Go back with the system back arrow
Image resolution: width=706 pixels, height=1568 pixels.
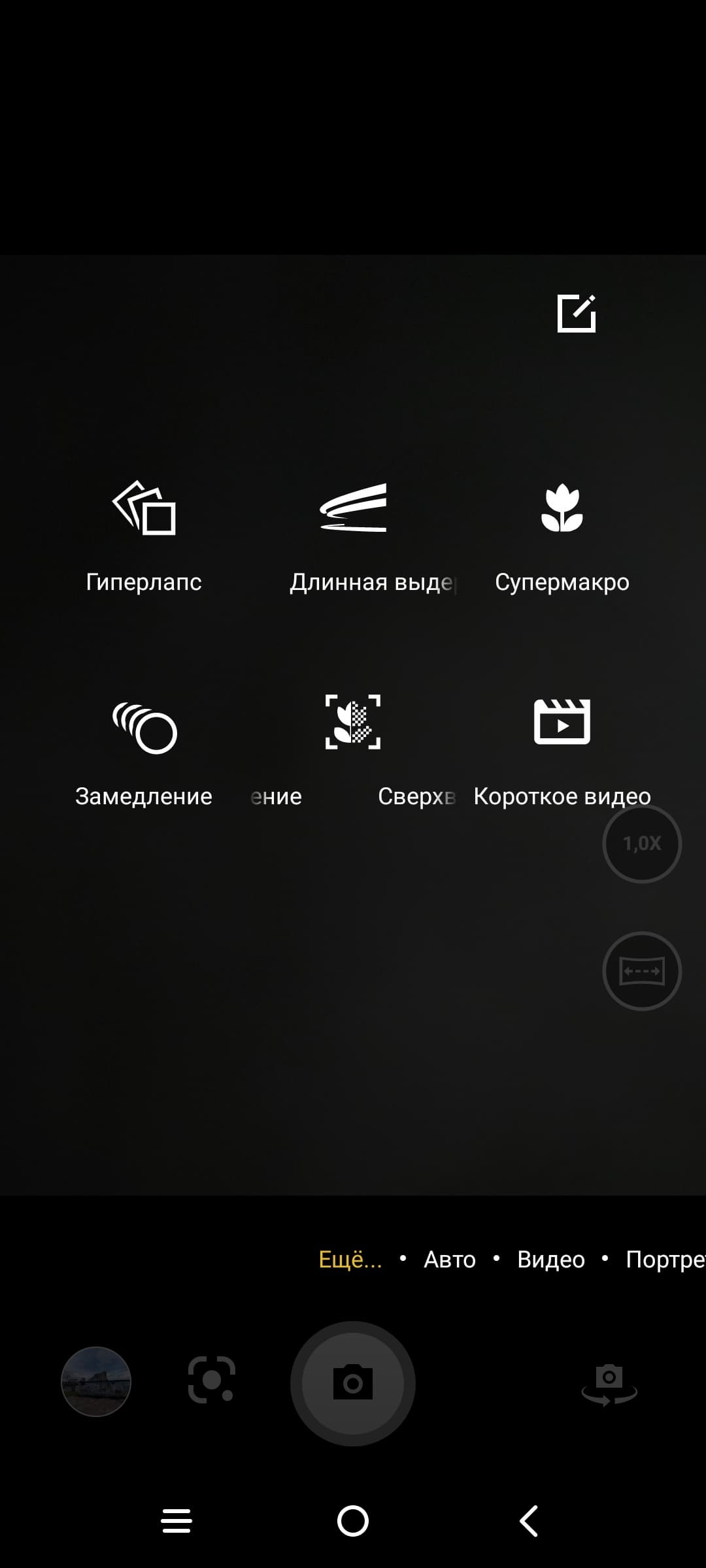pyautogui.click(x=529, y=1521)
